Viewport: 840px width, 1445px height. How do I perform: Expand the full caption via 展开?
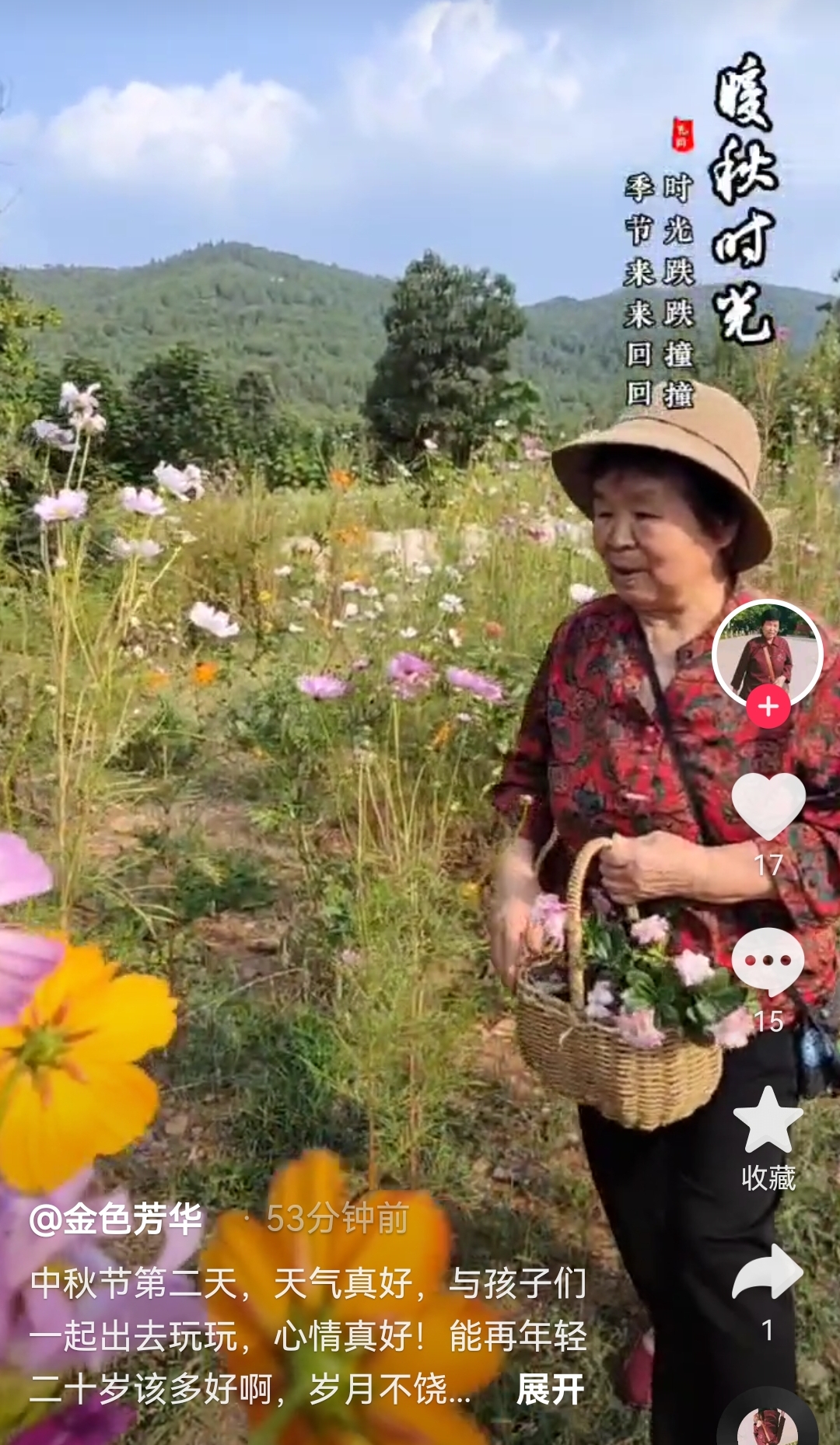pyautogui.click(x=550, y=1389)
